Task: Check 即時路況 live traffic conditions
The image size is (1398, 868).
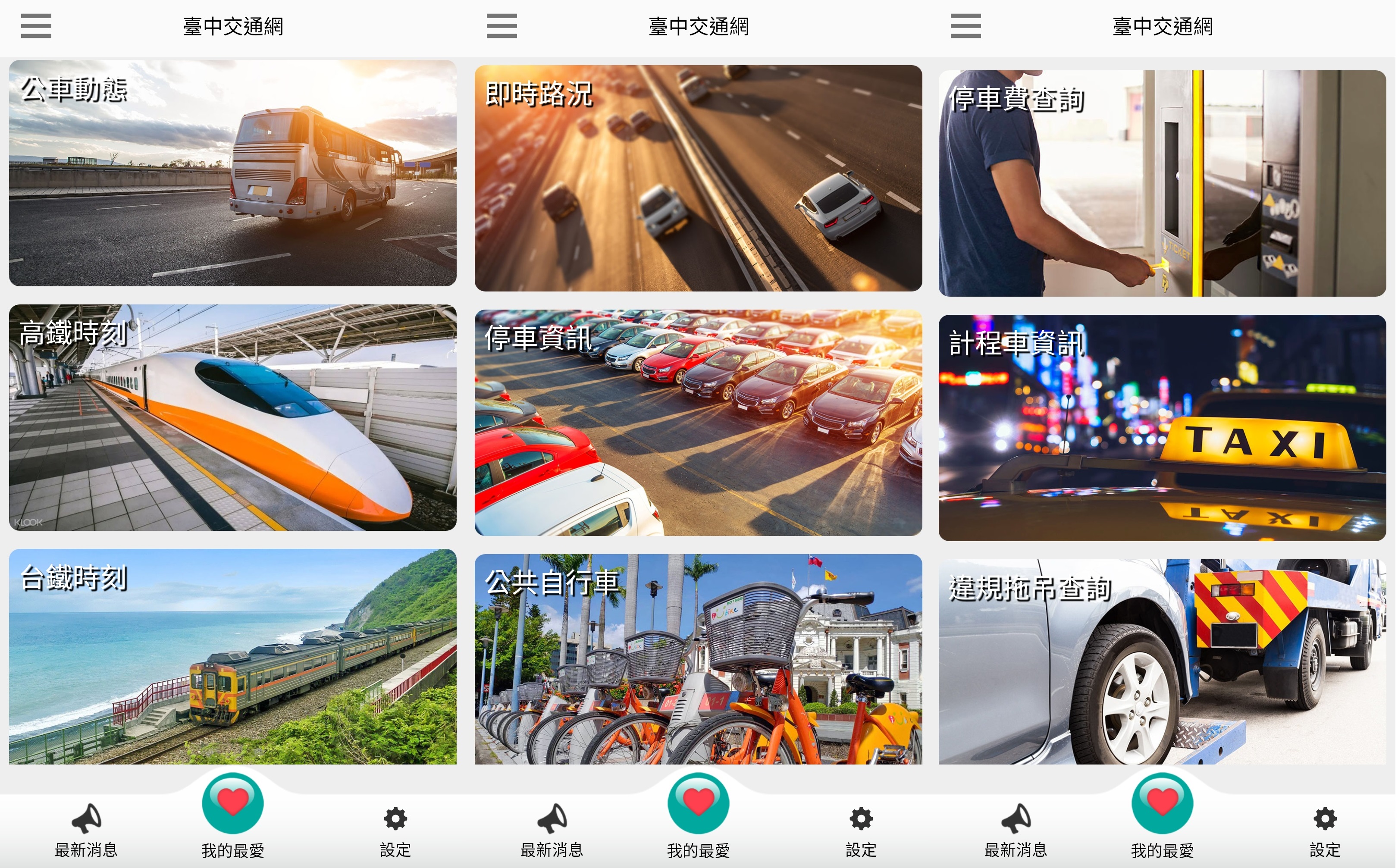Action: pos(698,178)
